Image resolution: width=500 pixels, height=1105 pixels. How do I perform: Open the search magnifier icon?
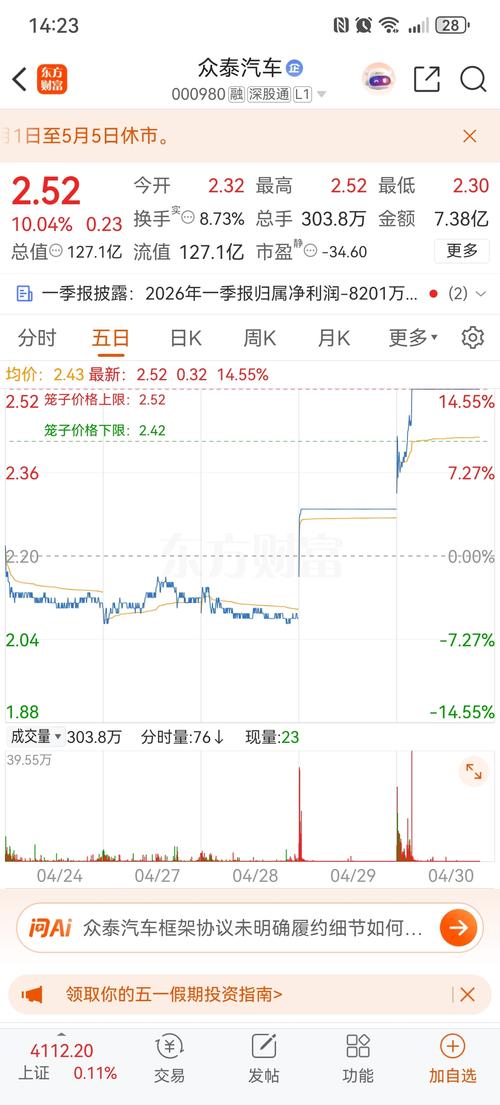pos(473,79)
